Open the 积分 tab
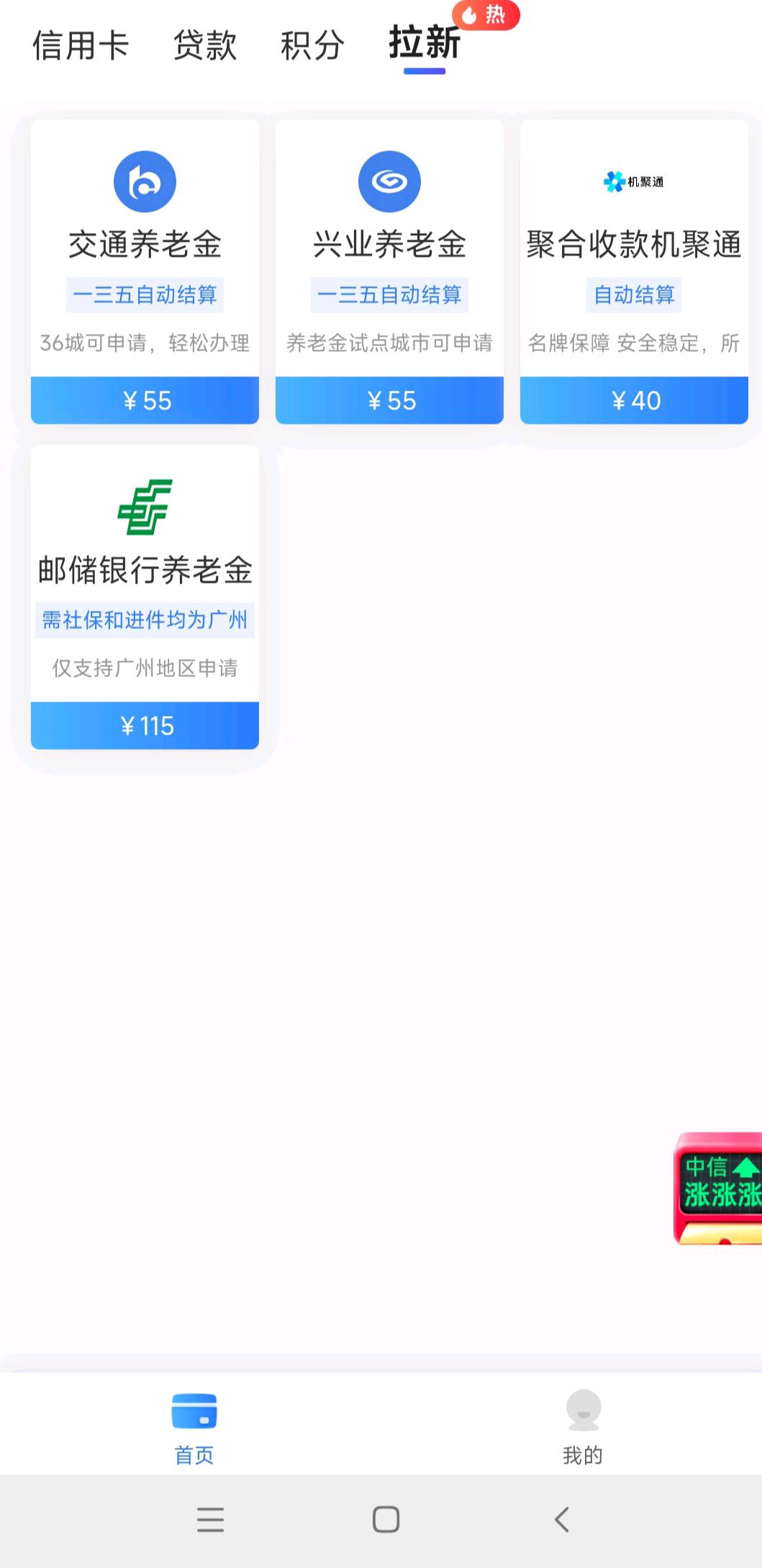The image size is (762, 1568). (x=312, y=46)
